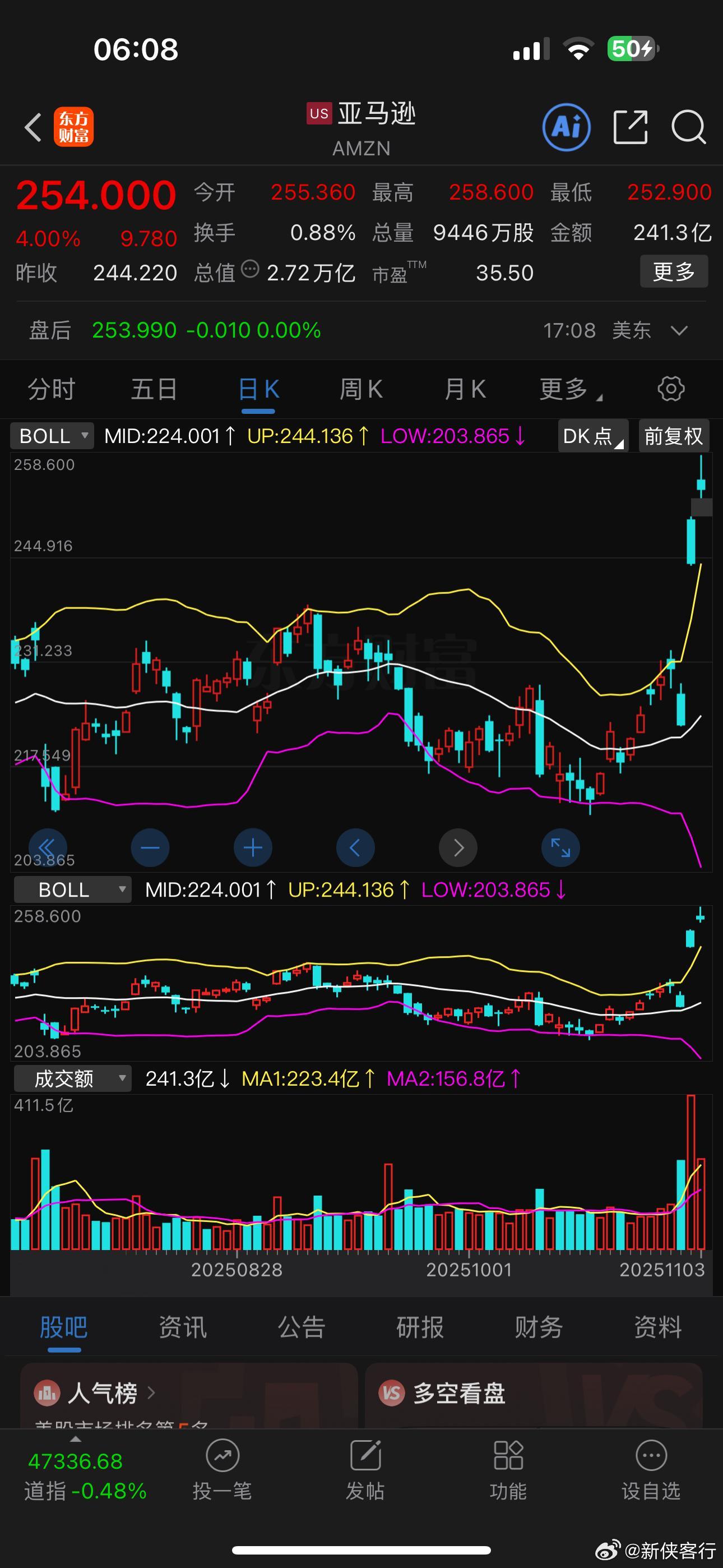723x1568 pixels.
Task: Tap the 更多 button for more quote details
Action: coord(673,272)
